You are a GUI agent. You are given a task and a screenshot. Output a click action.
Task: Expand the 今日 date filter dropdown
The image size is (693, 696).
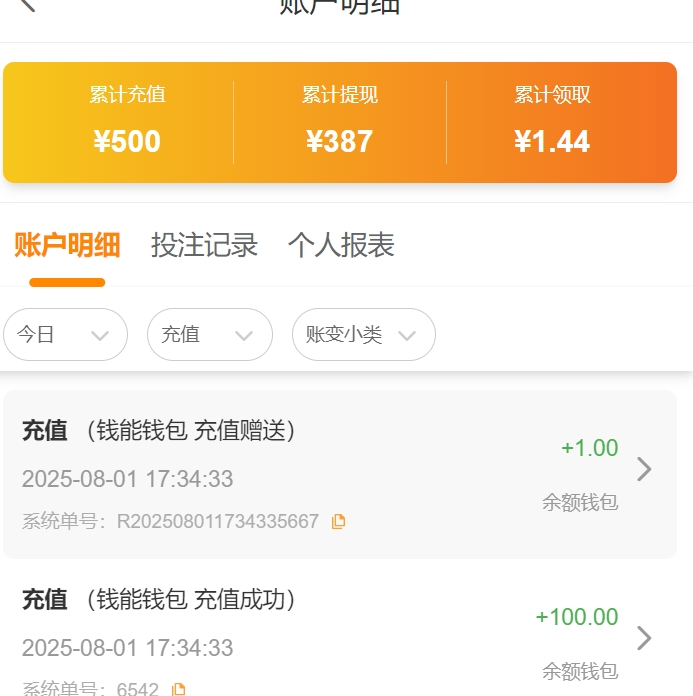[65, 335]
